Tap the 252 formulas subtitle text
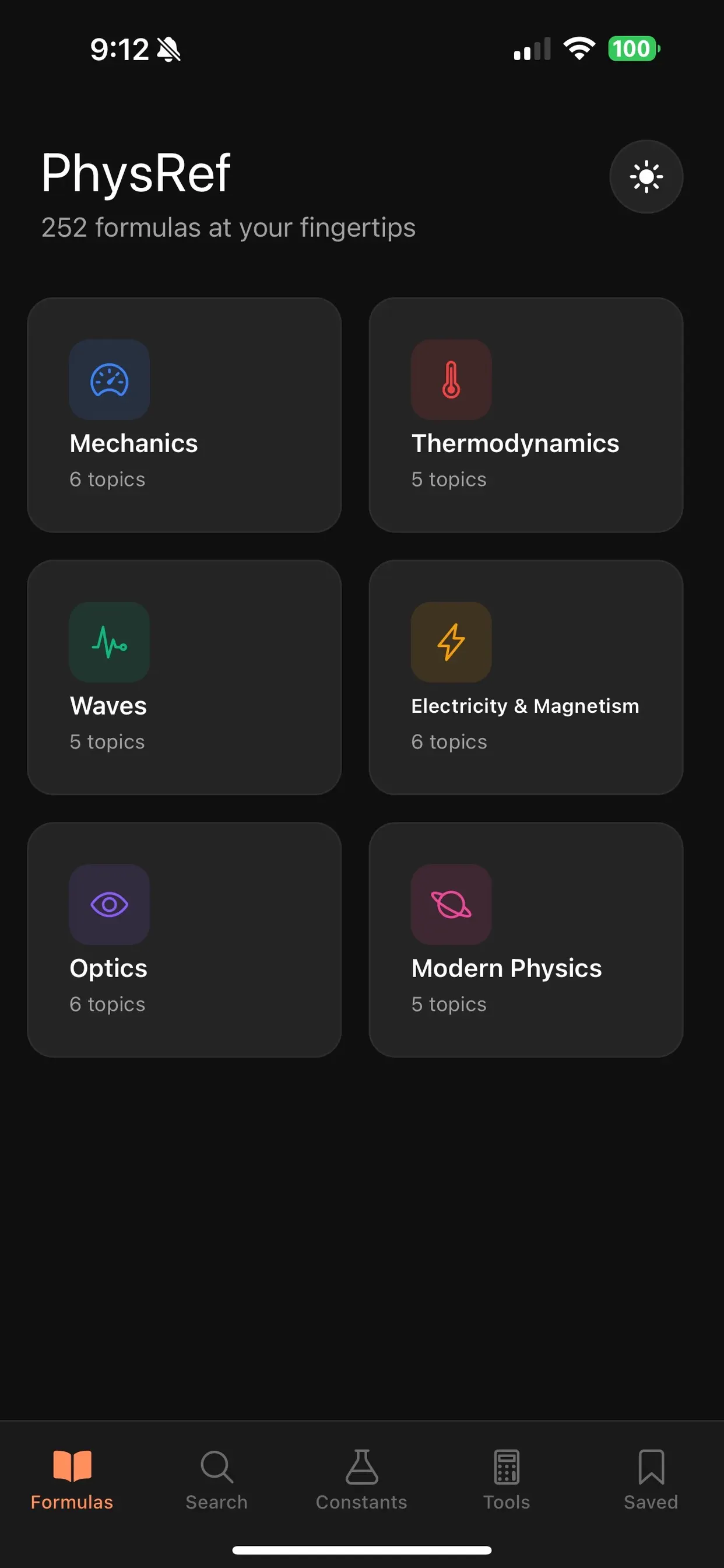 pos(227,228)
